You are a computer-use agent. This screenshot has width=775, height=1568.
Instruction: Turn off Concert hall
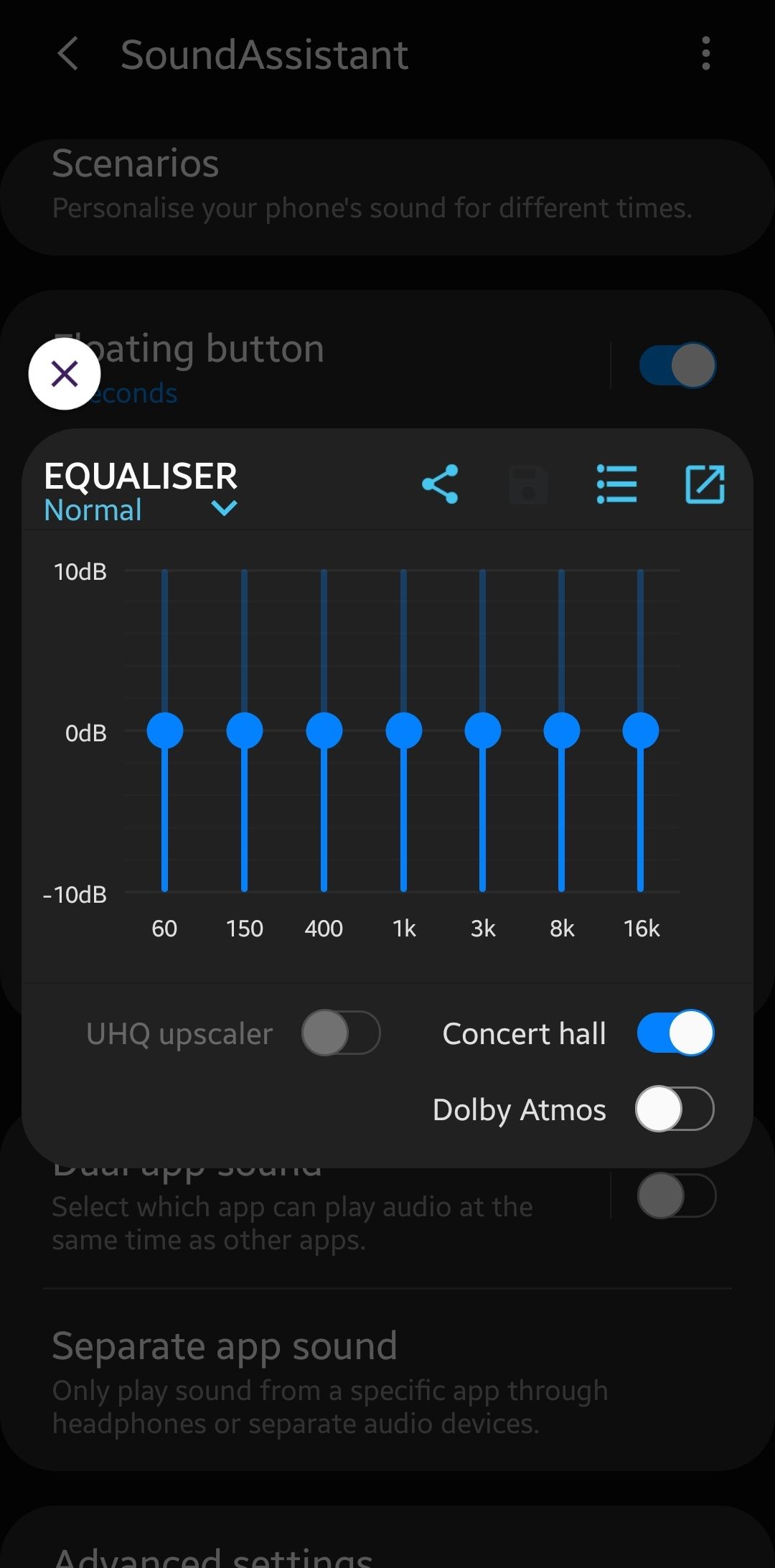[675, 1033]
